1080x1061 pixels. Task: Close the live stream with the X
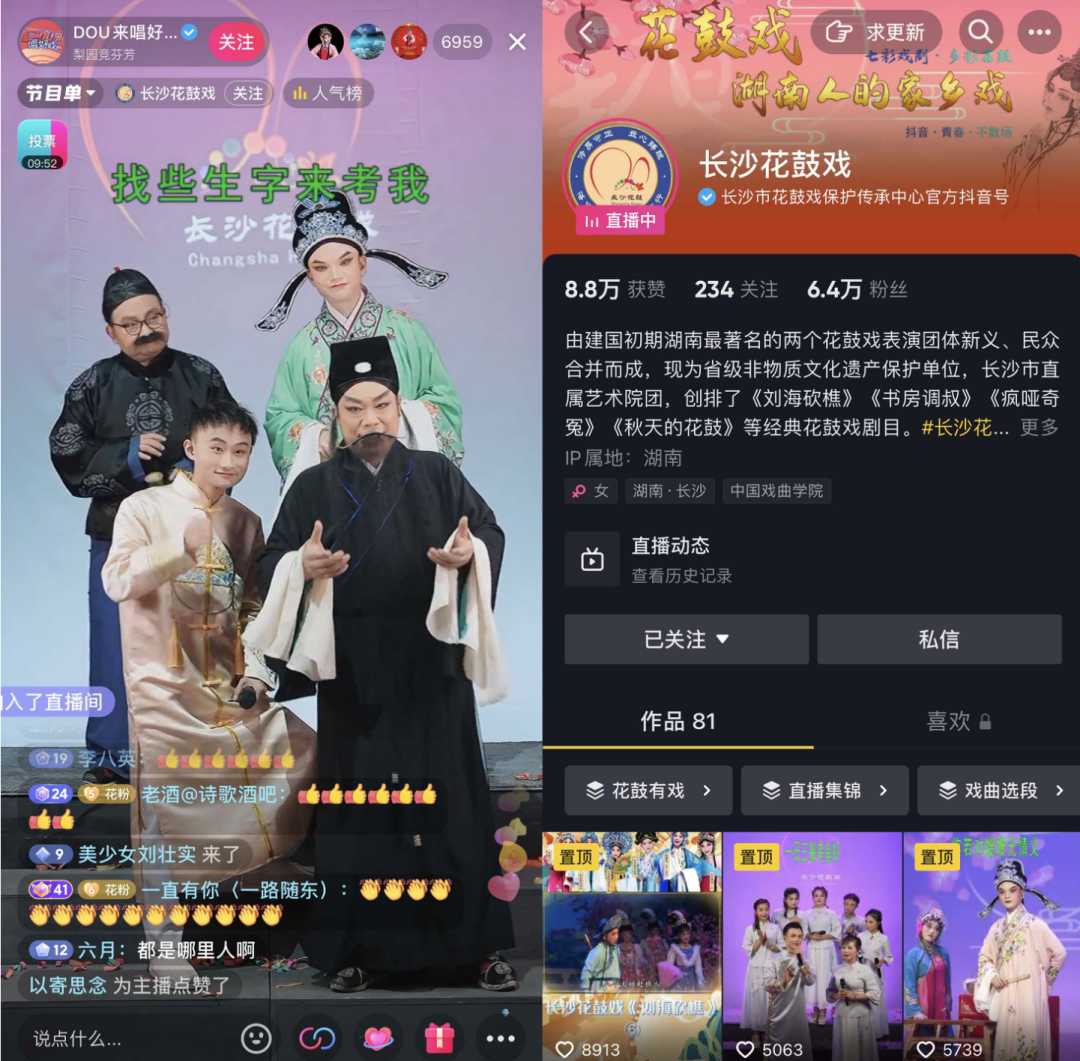click(x=517, y=42)
